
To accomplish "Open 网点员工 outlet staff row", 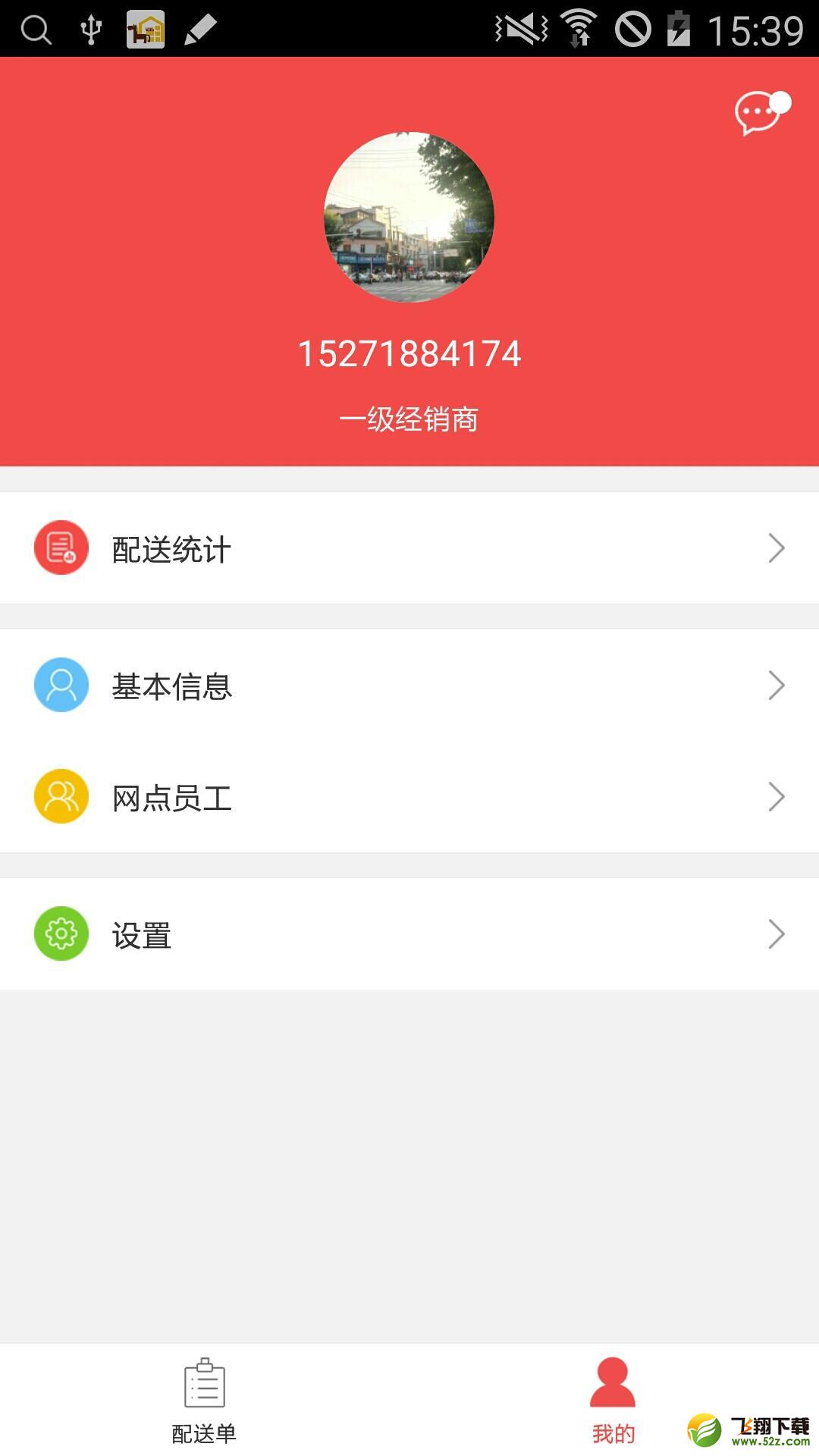I will (409, 797).
